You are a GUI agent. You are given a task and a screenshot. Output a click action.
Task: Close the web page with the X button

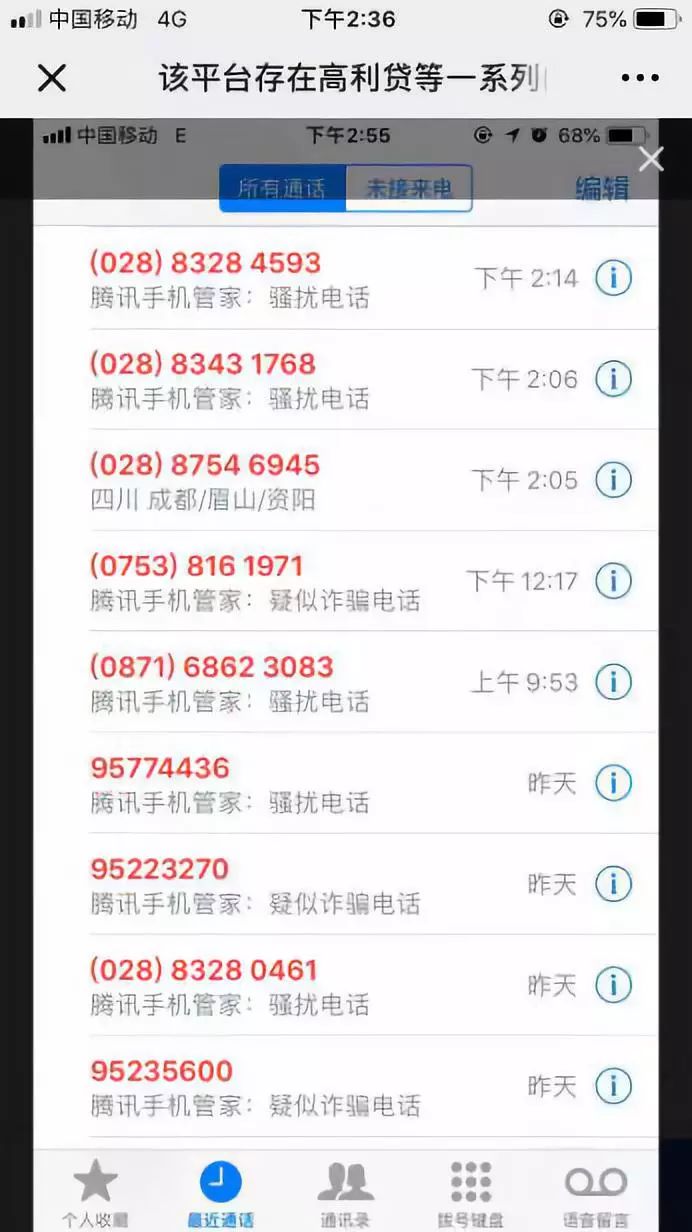51,78
